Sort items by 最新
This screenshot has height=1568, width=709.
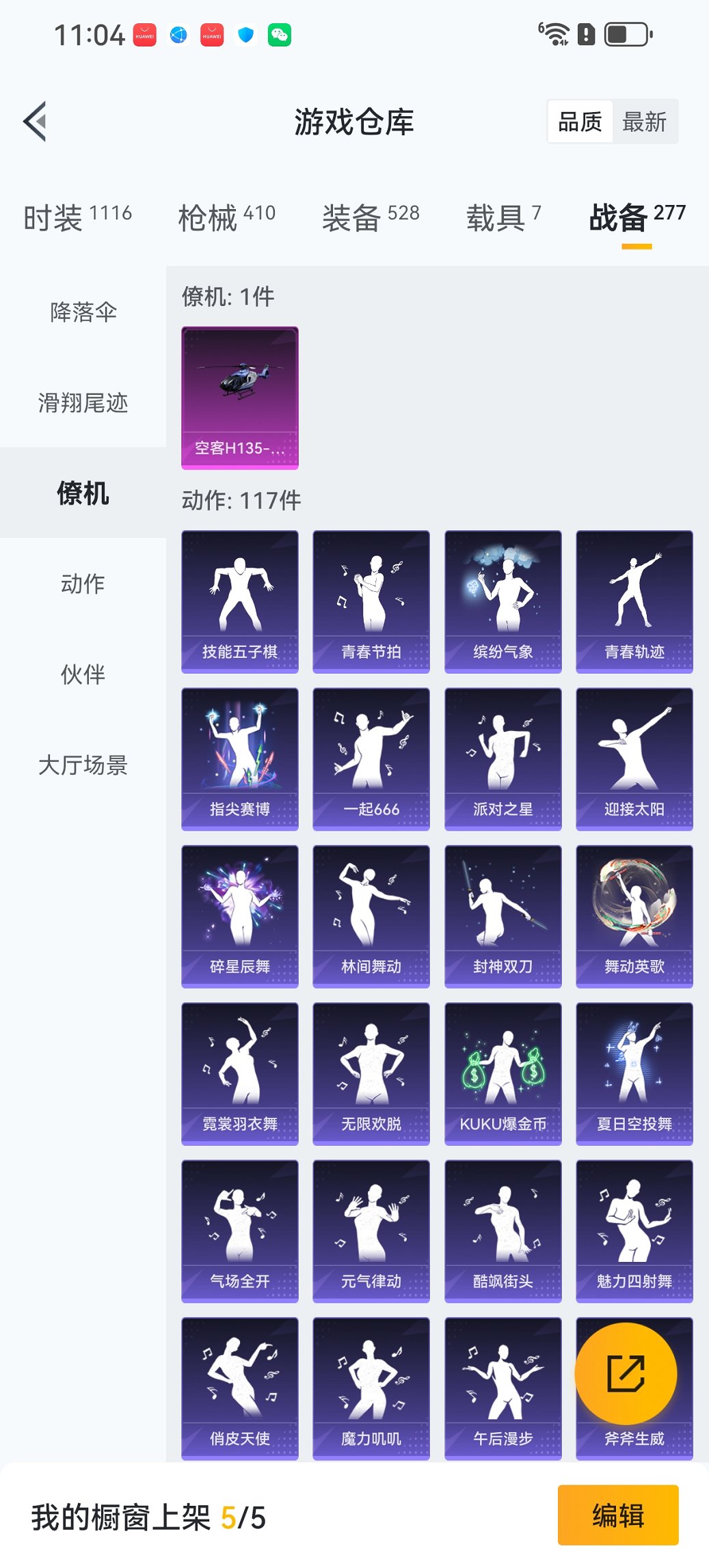pos(643,122)
